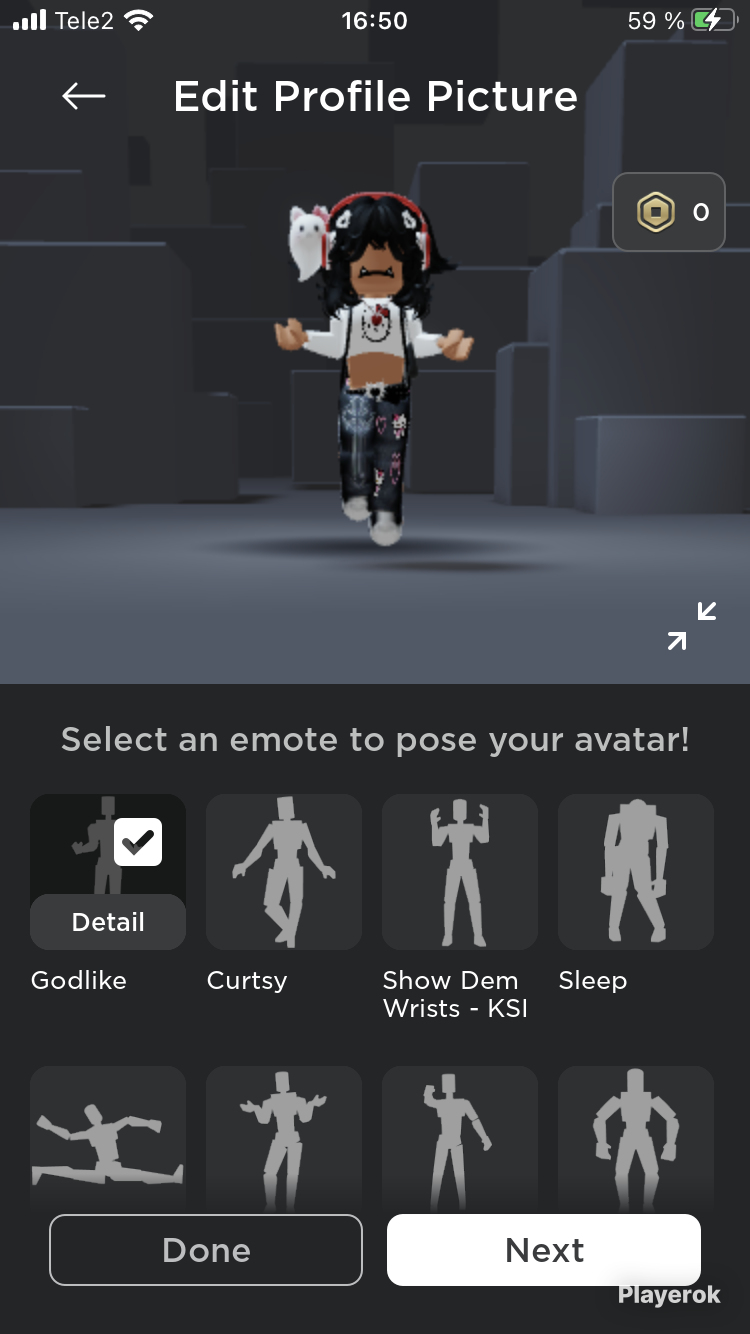Tap the Done button
750x1334 pixels.
coord(206,1250)
